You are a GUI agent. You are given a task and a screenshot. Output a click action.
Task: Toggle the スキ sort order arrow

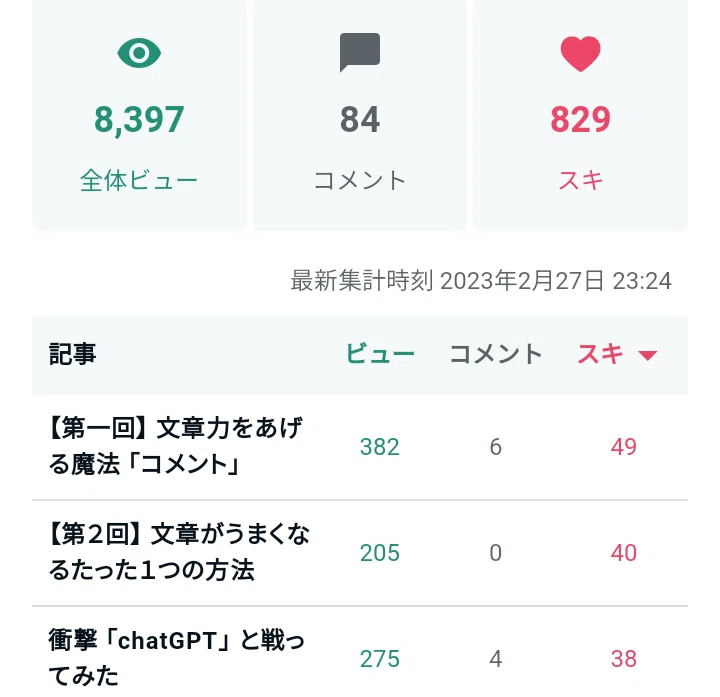(x=647, y=355)
